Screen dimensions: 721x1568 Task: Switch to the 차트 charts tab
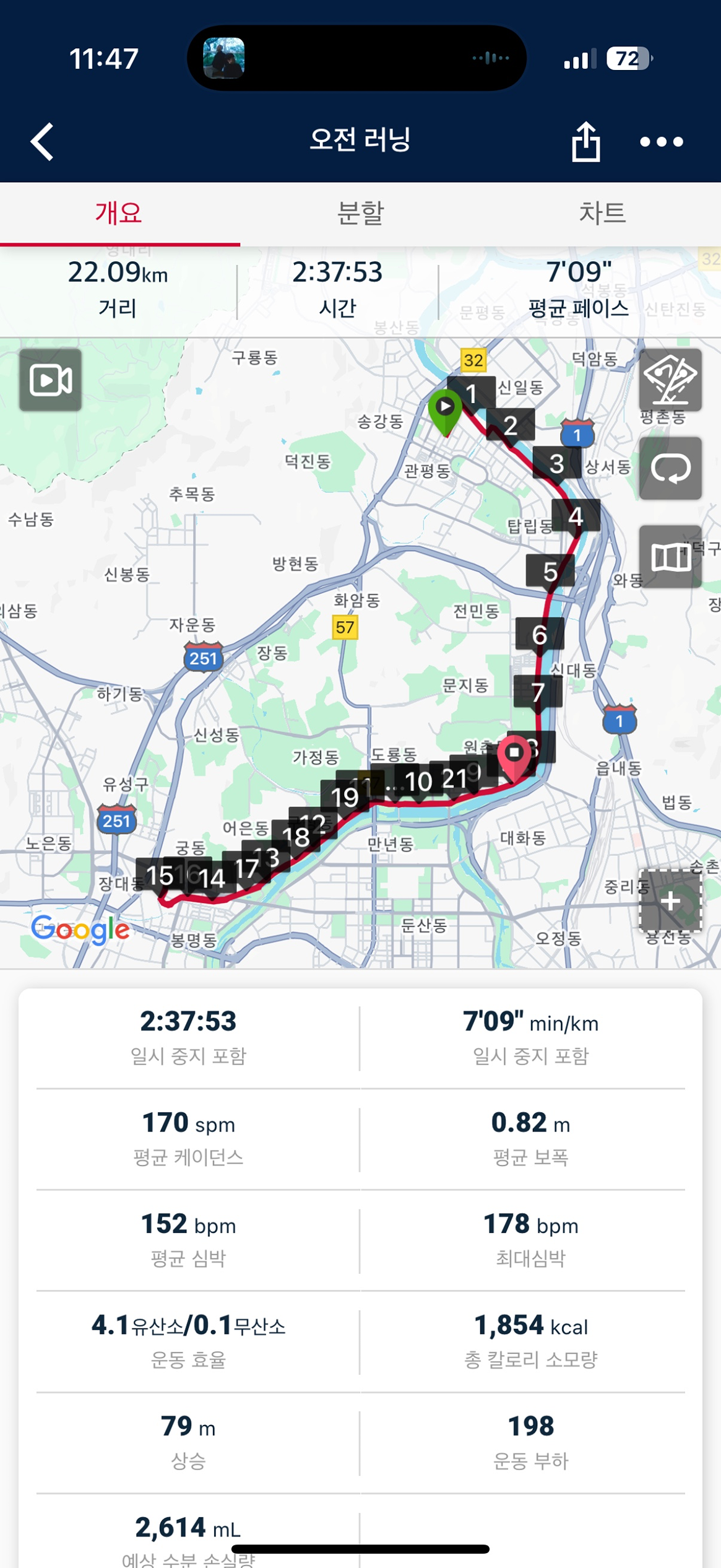click(x=601, y=212)
